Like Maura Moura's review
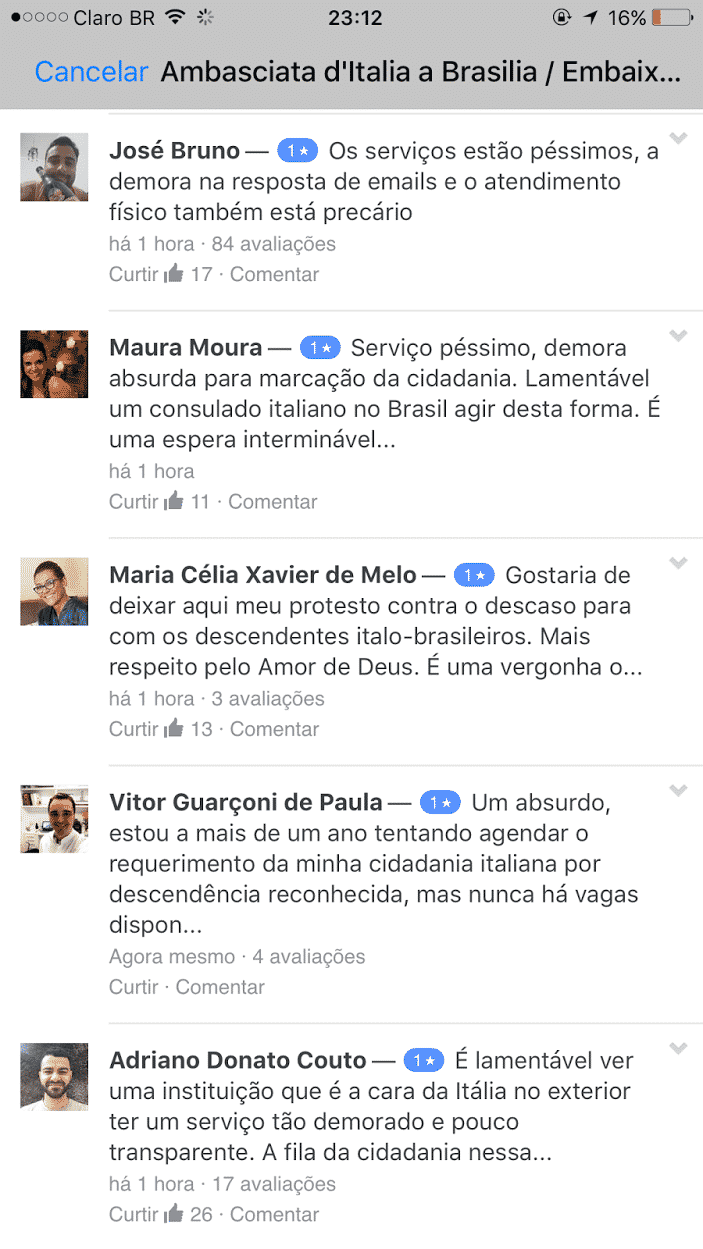Image resolution: width=703 pixels, height=1249 pixels. coord(134,501)
